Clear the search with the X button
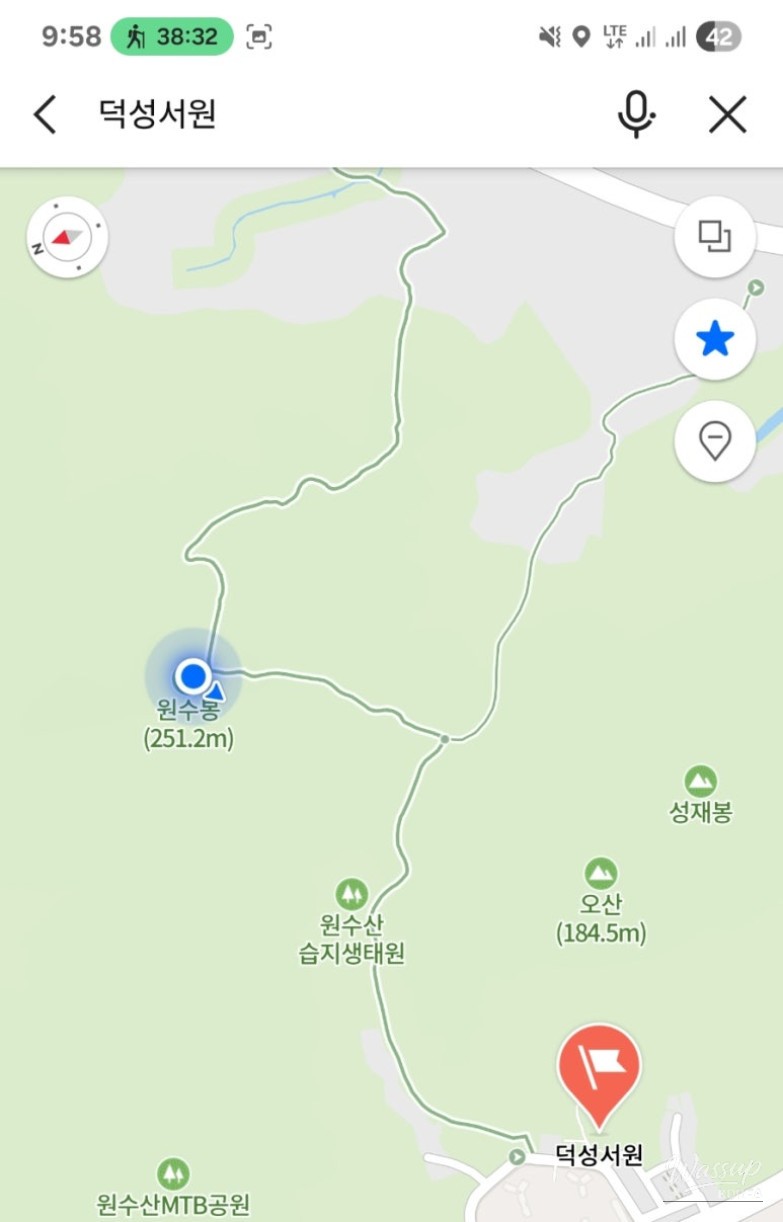Image resolution: width=783 pixels, height=1222 pixels. tap(728, 115)
